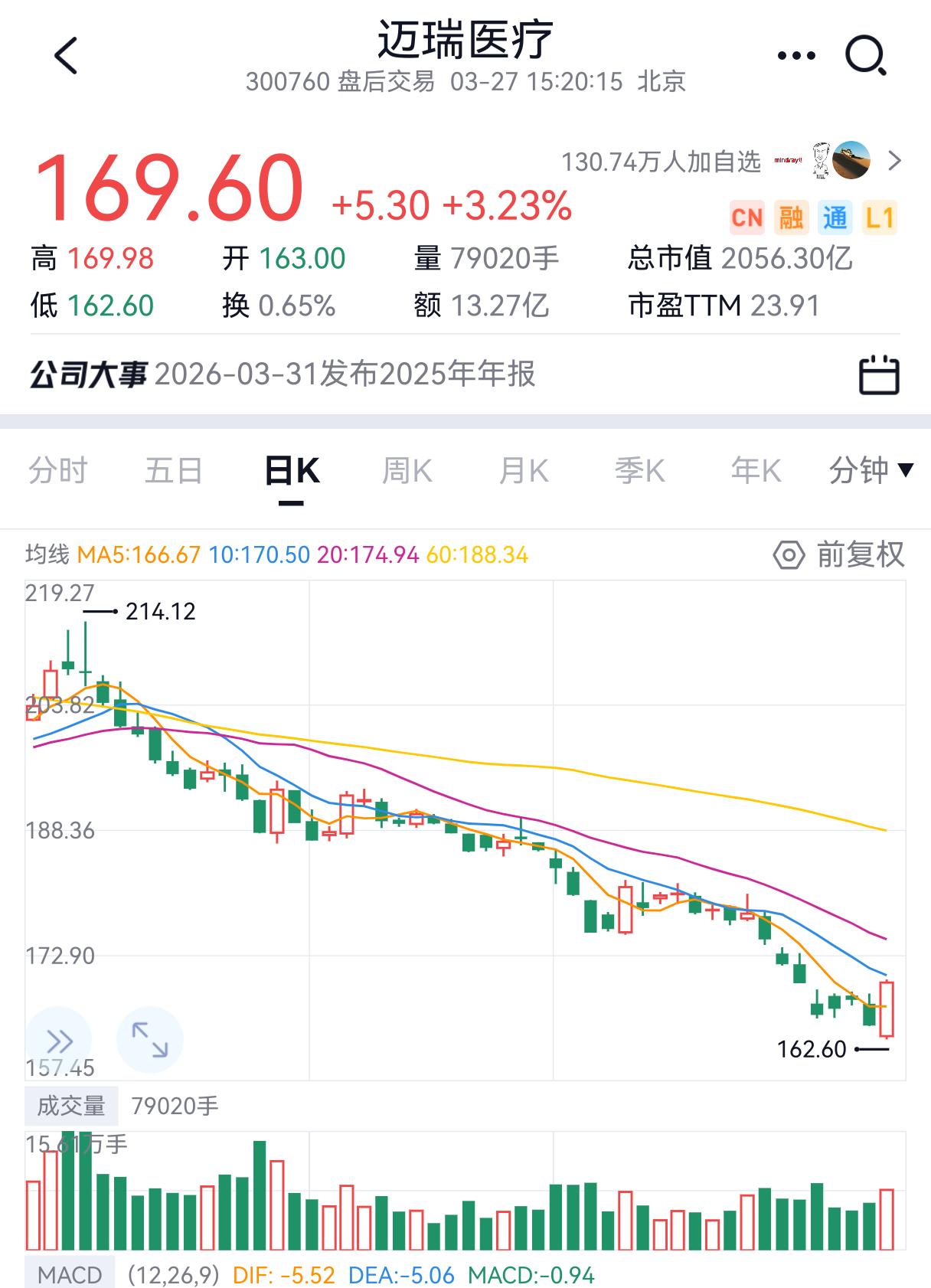Set annual report reminder via calendar icon

[x=879, y=374]
